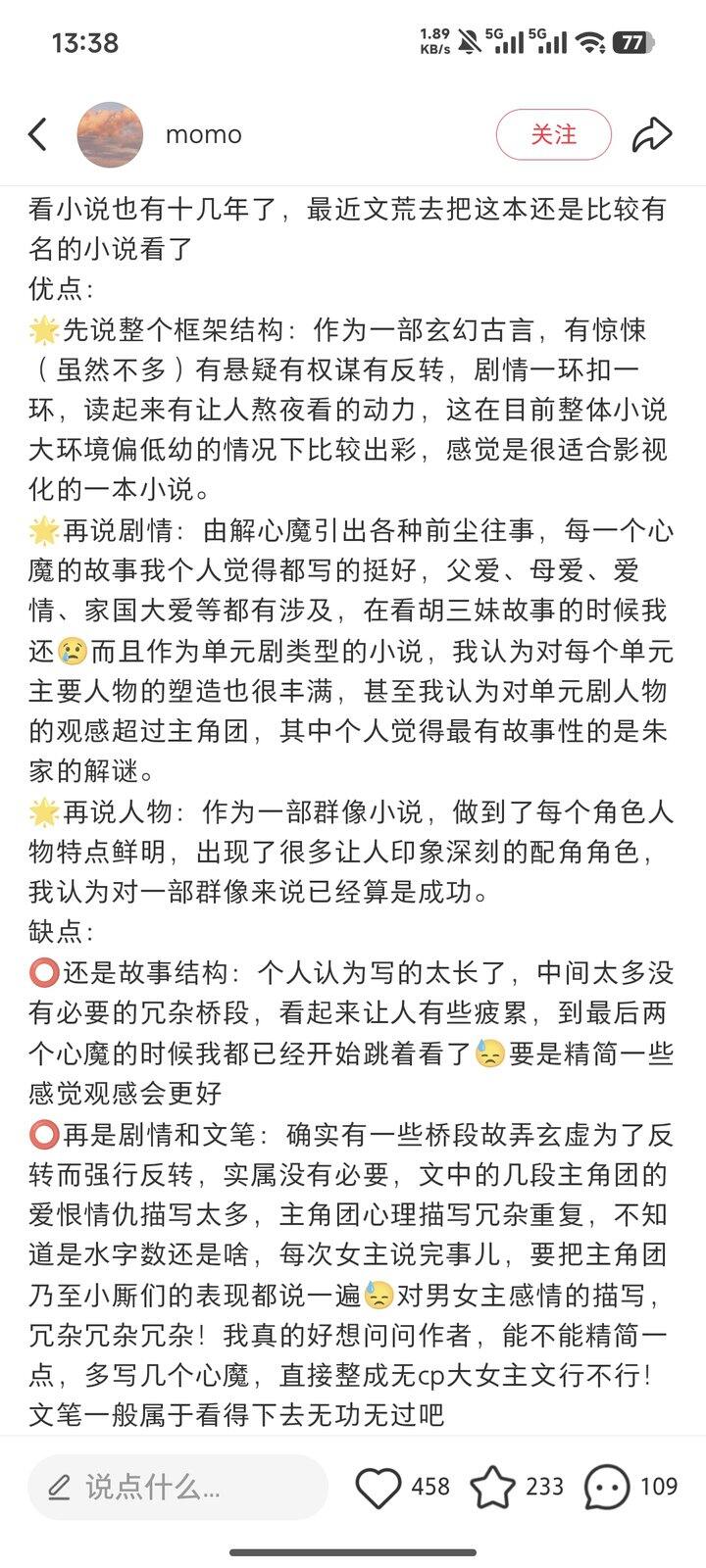Open the username momo

pyautogui.click(x=203, y=134)
